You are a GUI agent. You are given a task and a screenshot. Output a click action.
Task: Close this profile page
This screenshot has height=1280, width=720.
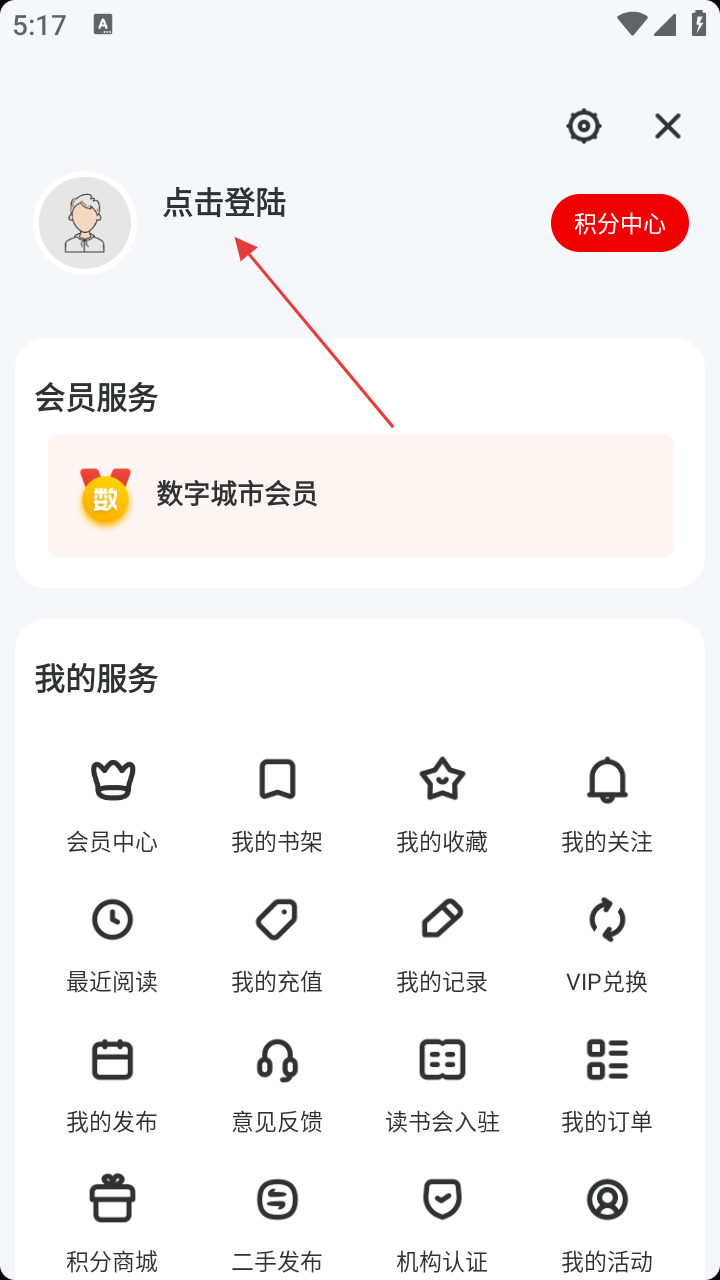[x=668, y=126]
